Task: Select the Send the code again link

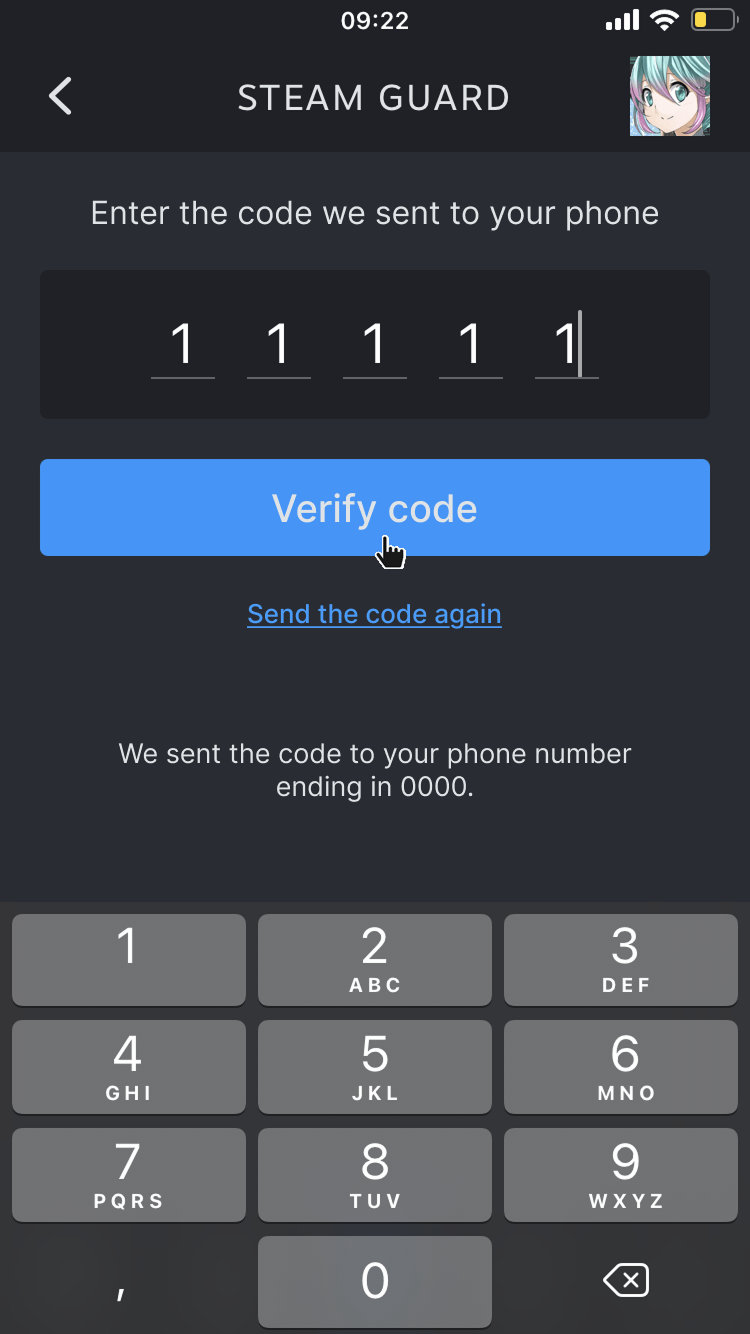Action: click(374, 613)
